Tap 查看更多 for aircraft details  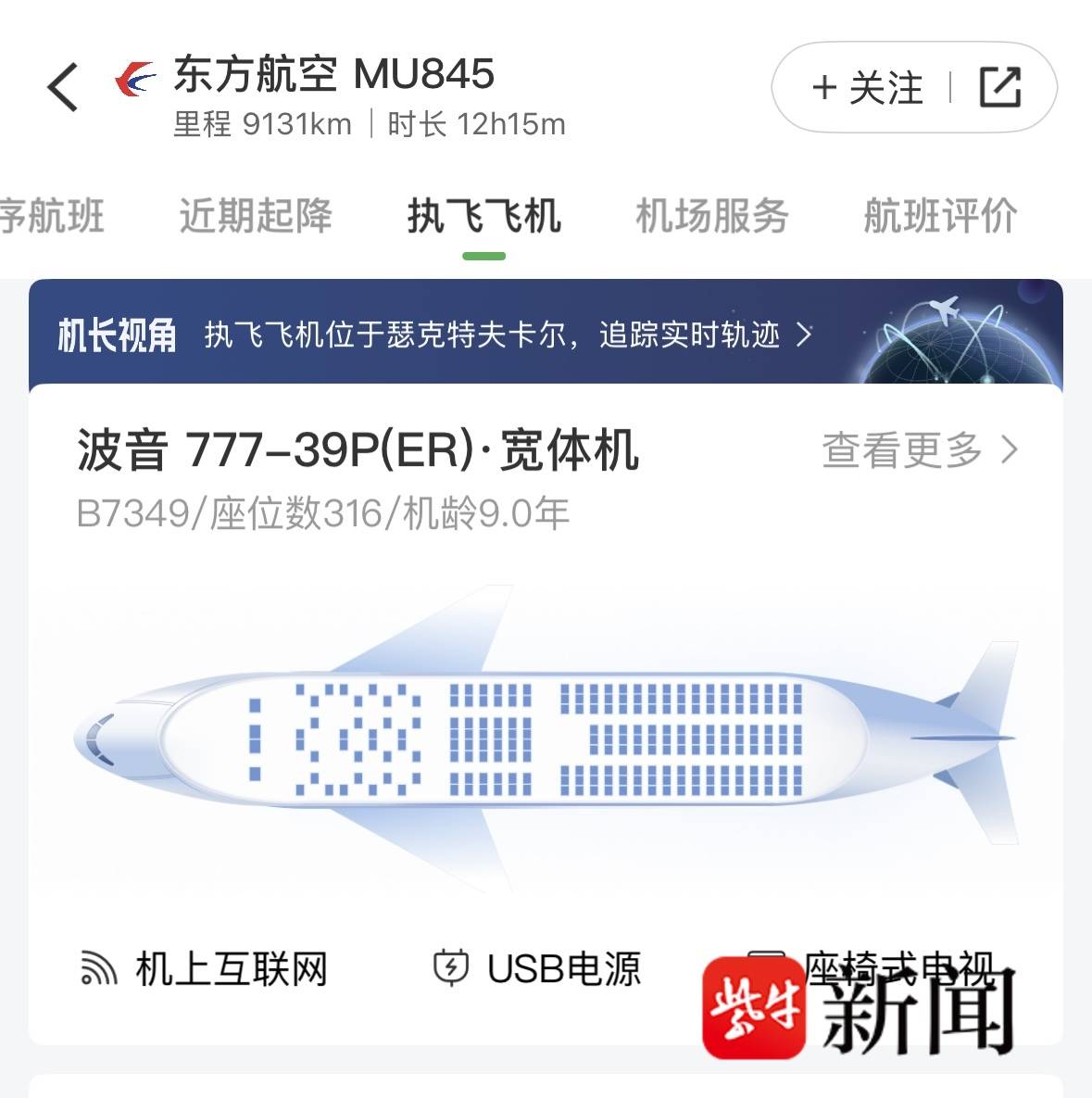pos(919,451)
